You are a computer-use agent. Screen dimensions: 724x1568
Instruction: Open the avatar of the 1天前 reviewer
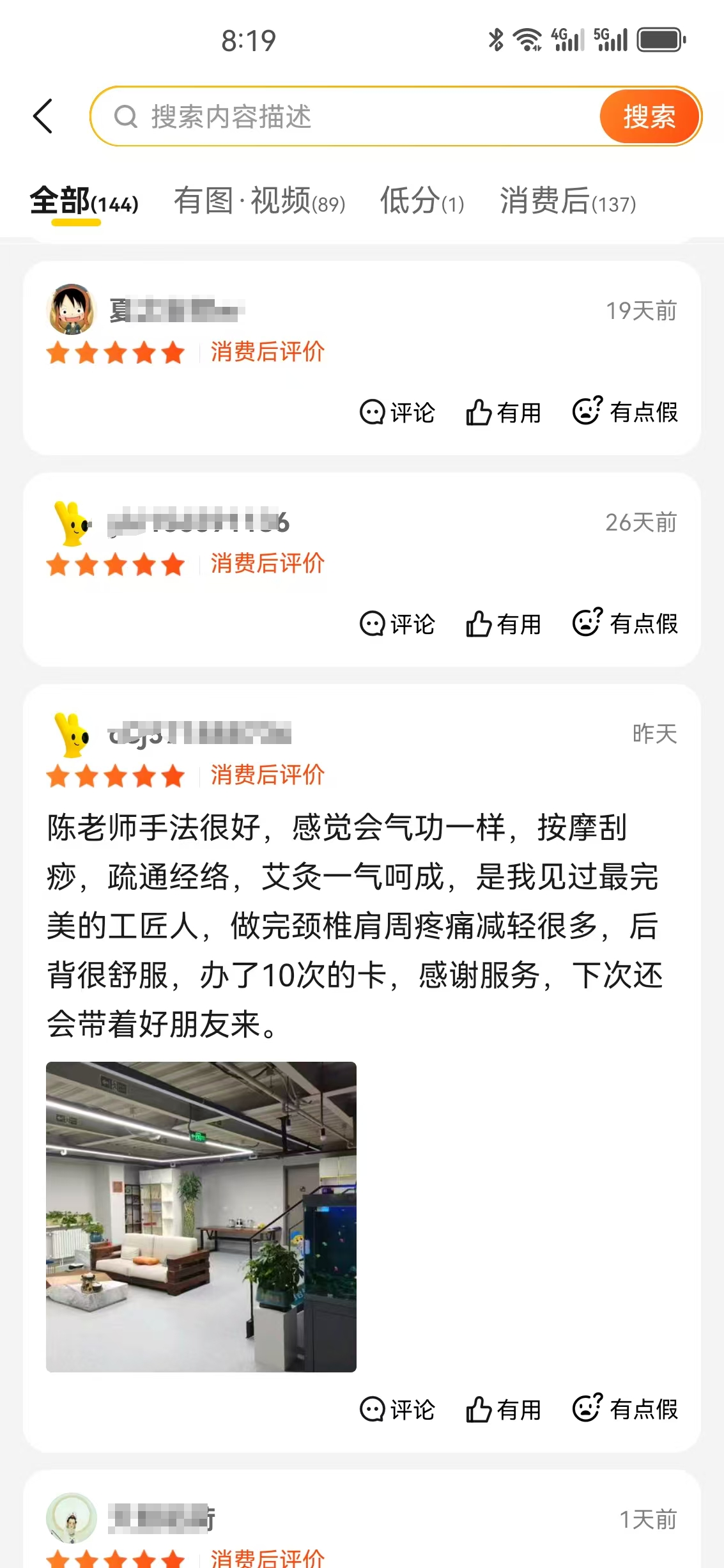pos(72,1518)
